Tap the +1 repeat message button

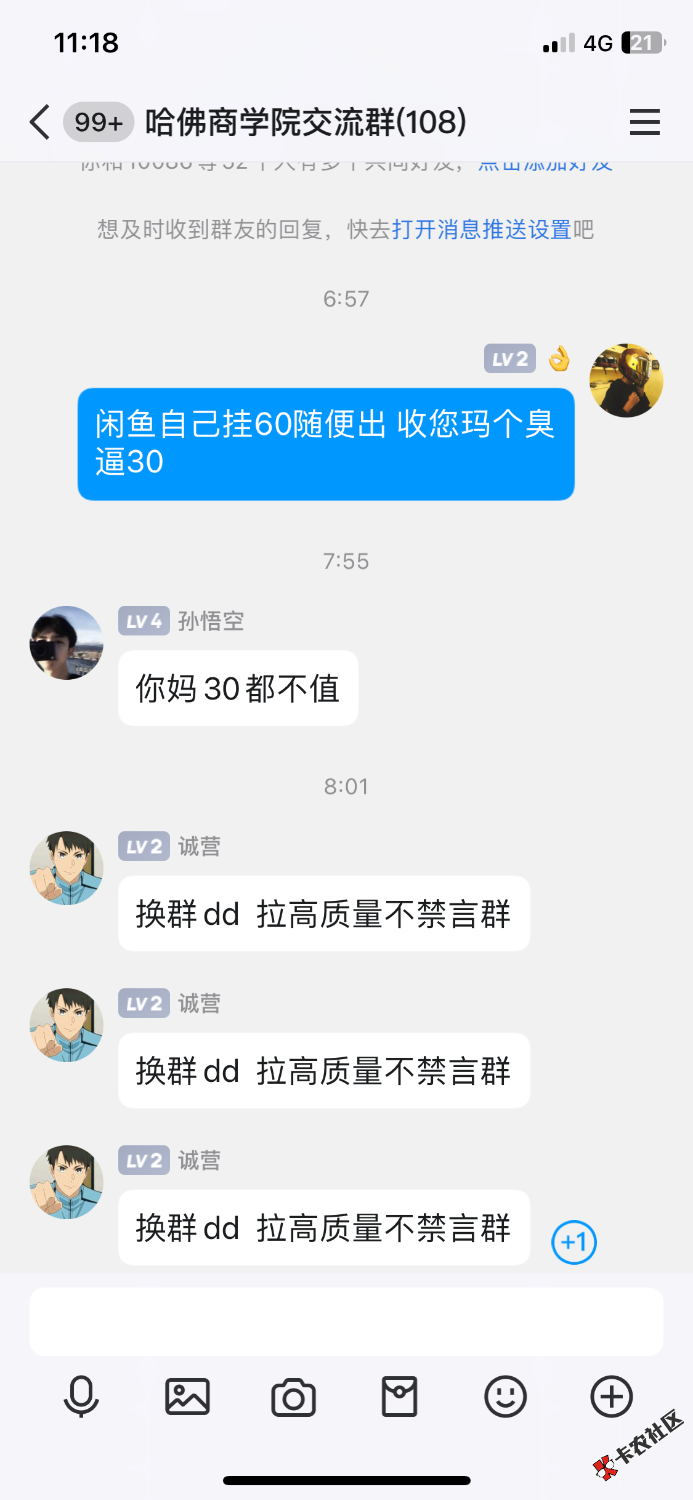[x=574, y=1242]
